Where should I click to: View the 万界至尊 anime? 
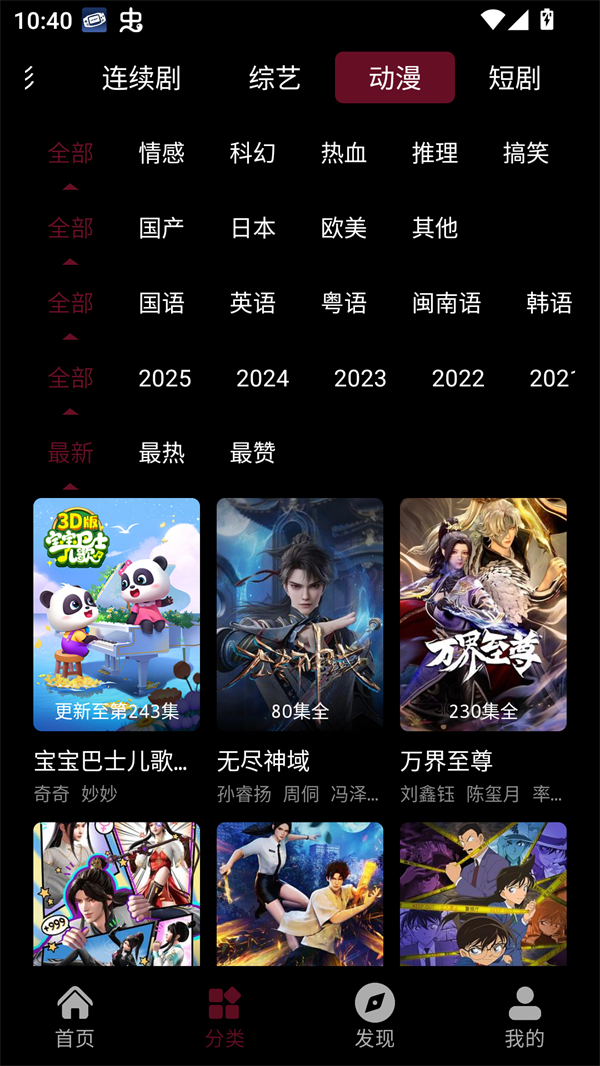483,614
